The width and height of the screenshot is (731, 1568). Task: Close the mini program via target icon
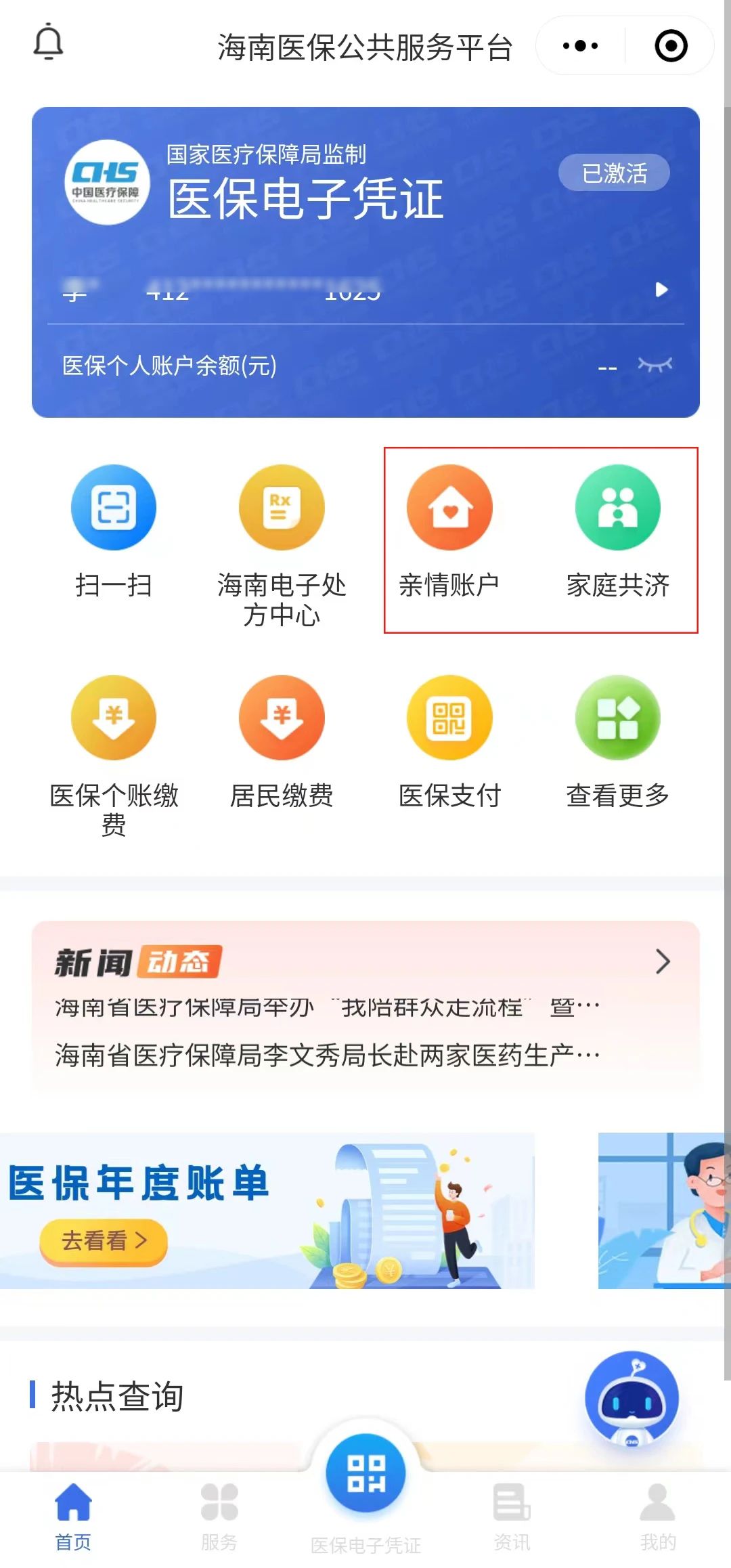pyautogui.click(x=671, y=46)
